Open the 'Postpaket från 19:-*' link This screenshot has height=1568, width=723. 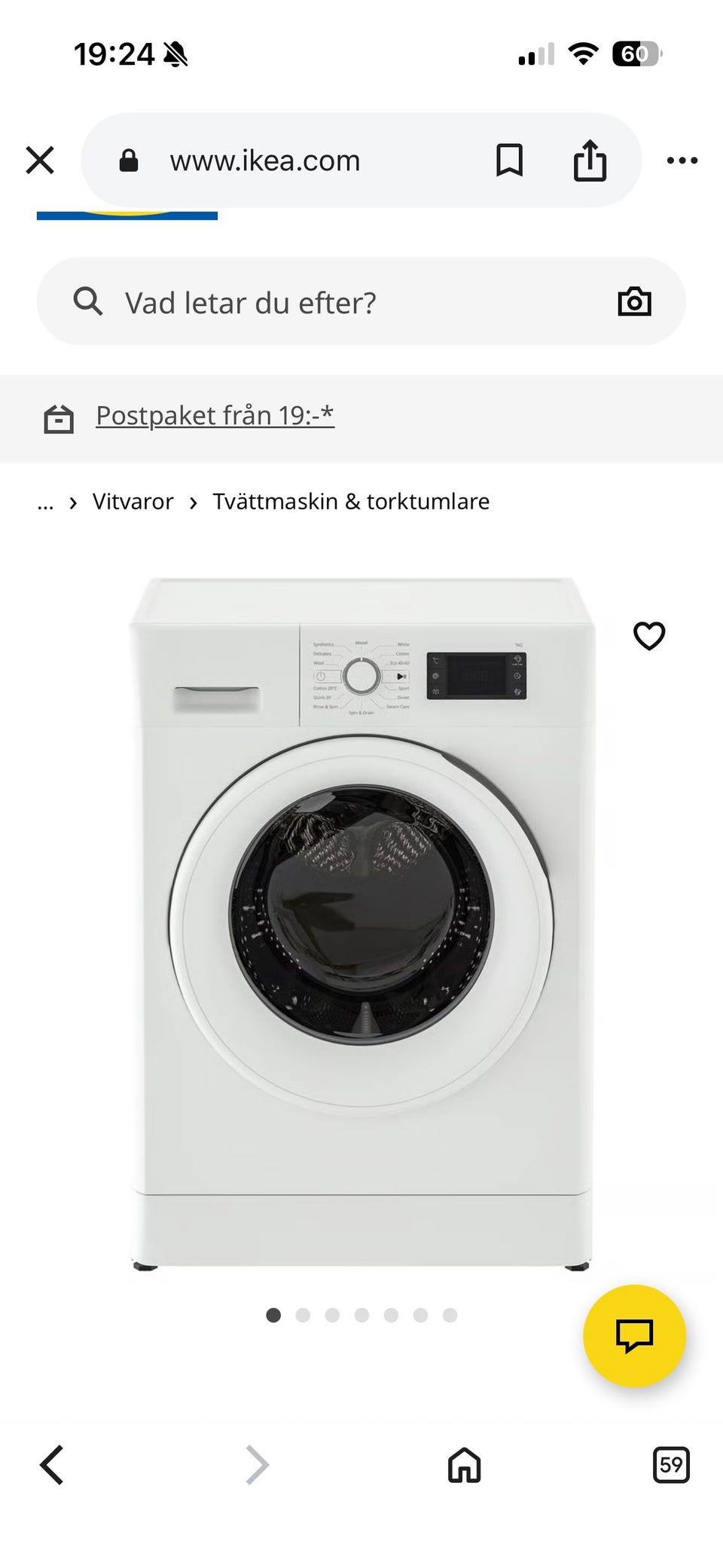(215, 415)
